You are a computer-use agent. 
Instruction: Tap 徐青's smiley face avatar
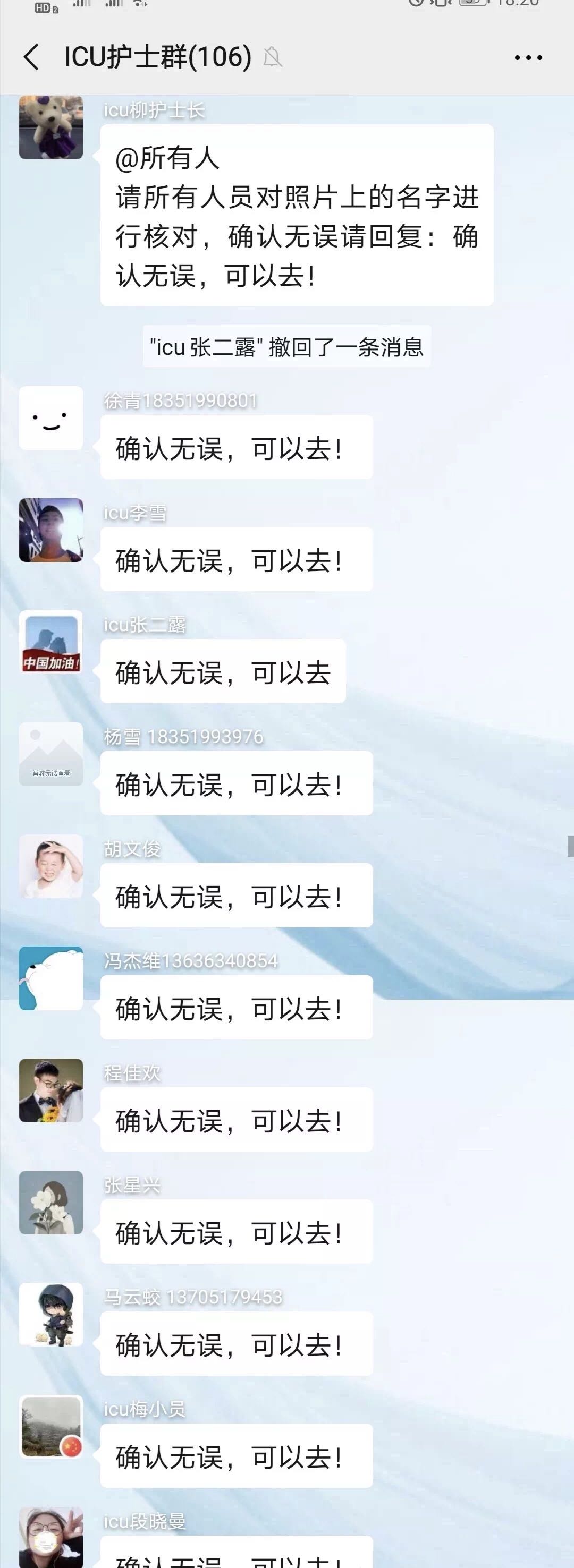click(51, 417)
